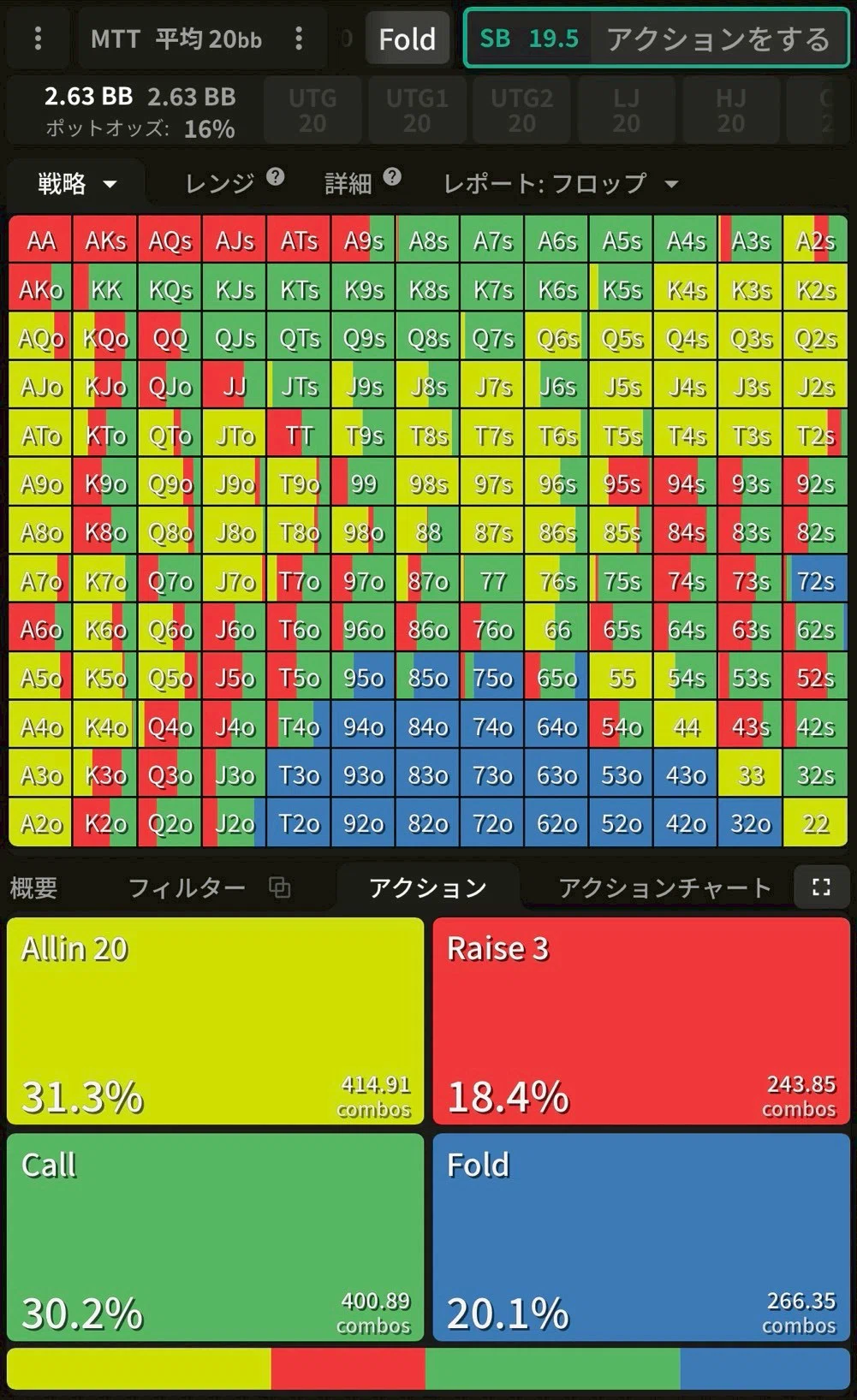
Task: Switch to the レンジ tab
Action: pos(221,183)
